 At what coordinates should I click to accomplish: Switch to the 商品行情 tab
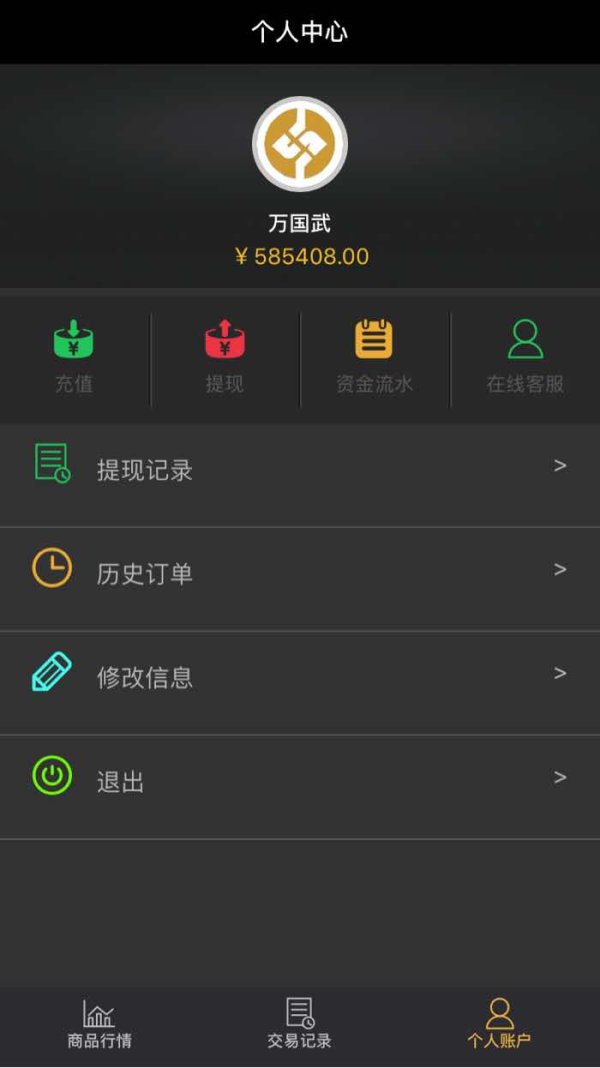pyautogui.click(x=99, y=1024)
